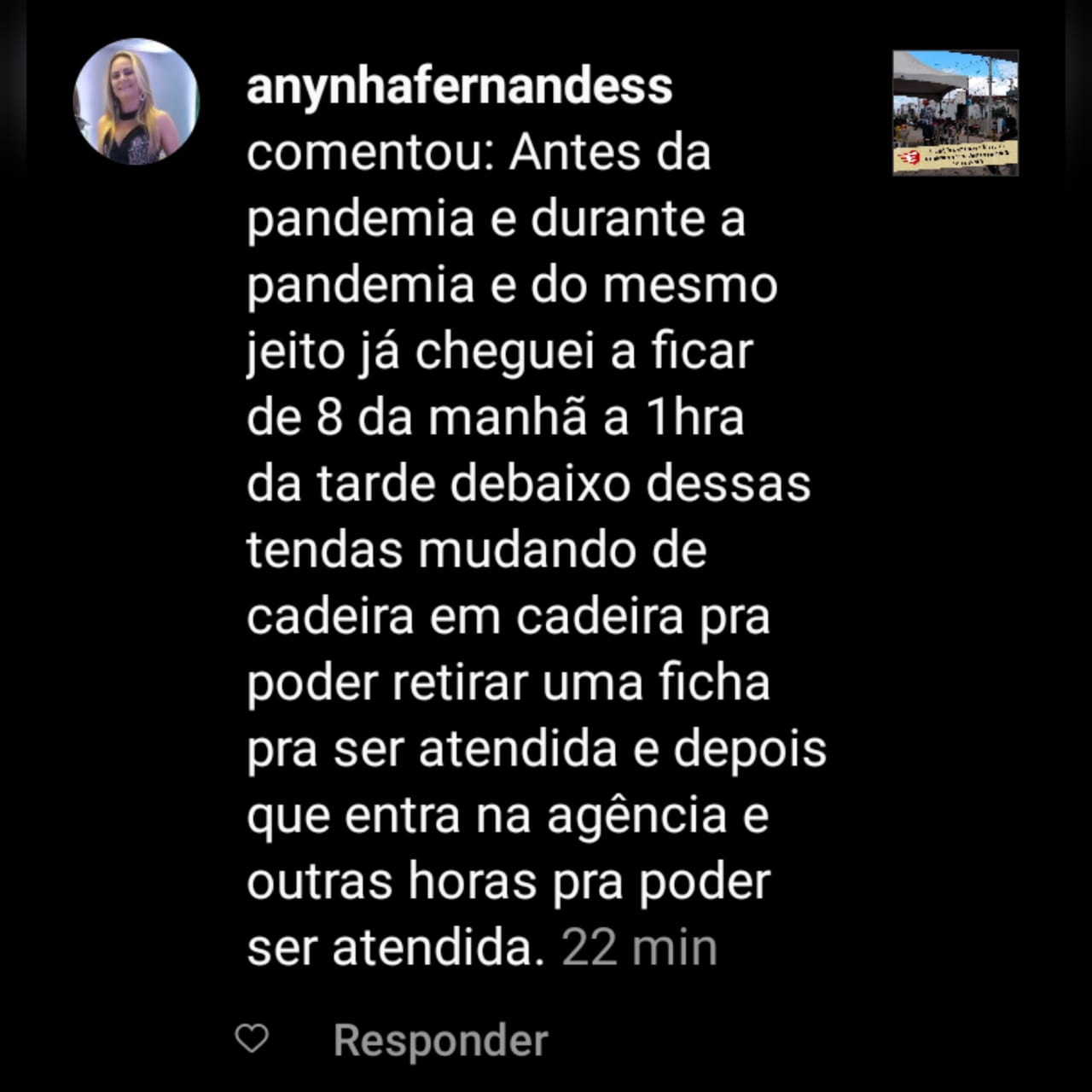The image size is (1092, 1092).
Task: Open anynhafernandess's profile picture
Action: [136, 102]
